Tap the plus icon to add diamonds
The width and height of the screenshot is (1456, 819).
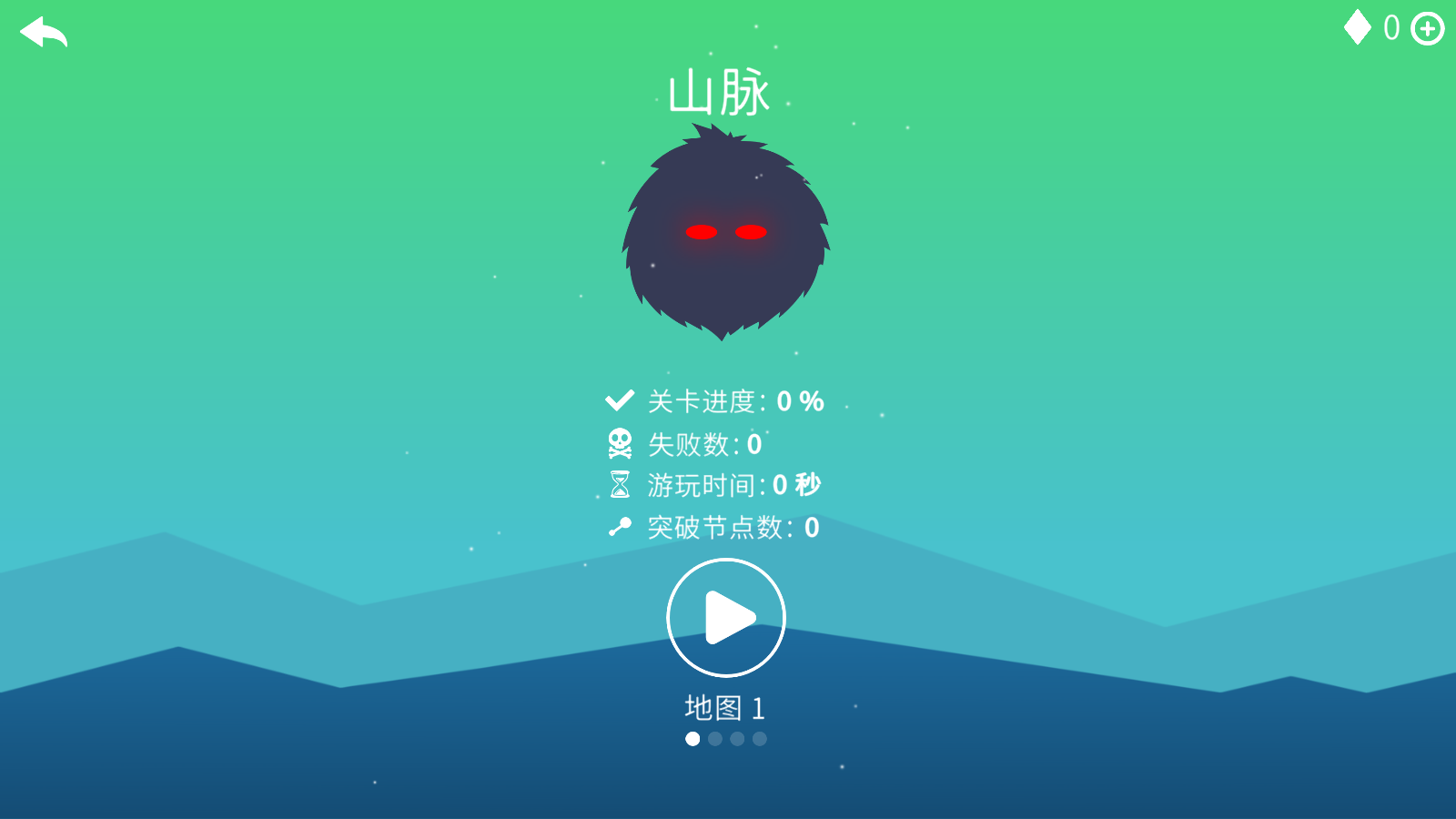pyautogui.click(x=1427, y=29)
